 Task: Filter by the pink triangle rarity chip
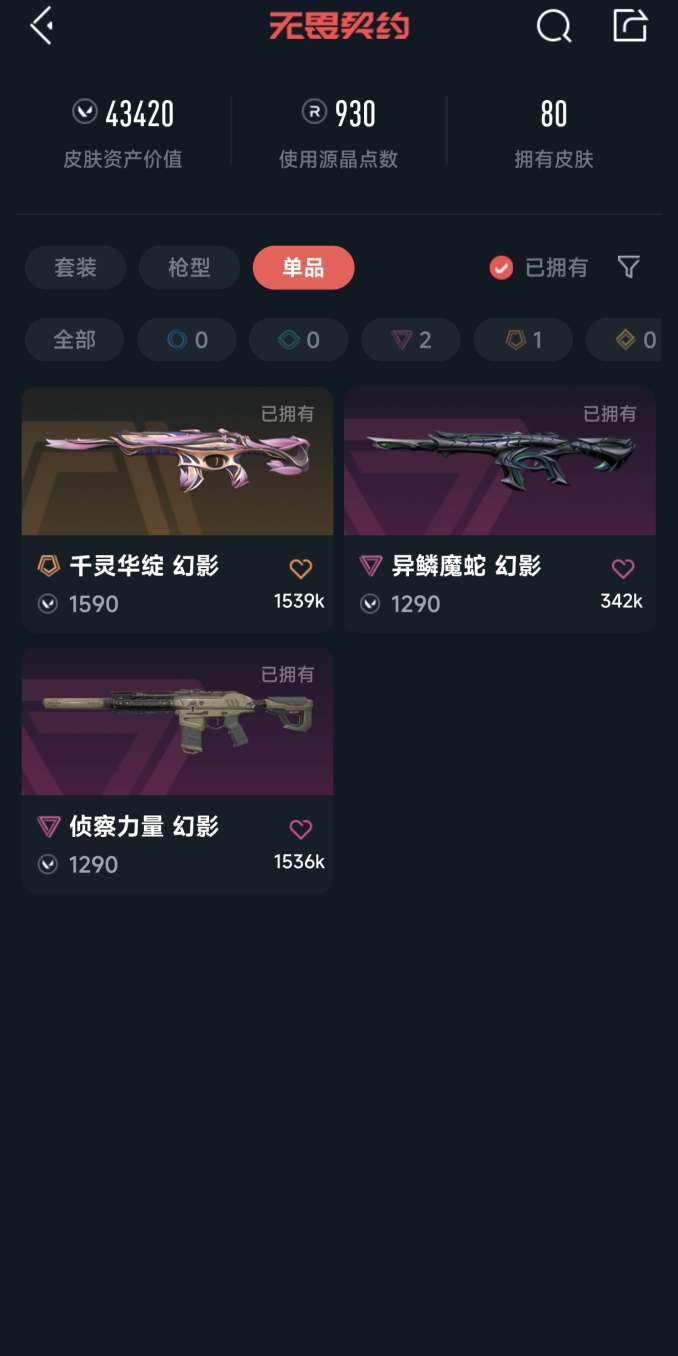tap(411, 340)
